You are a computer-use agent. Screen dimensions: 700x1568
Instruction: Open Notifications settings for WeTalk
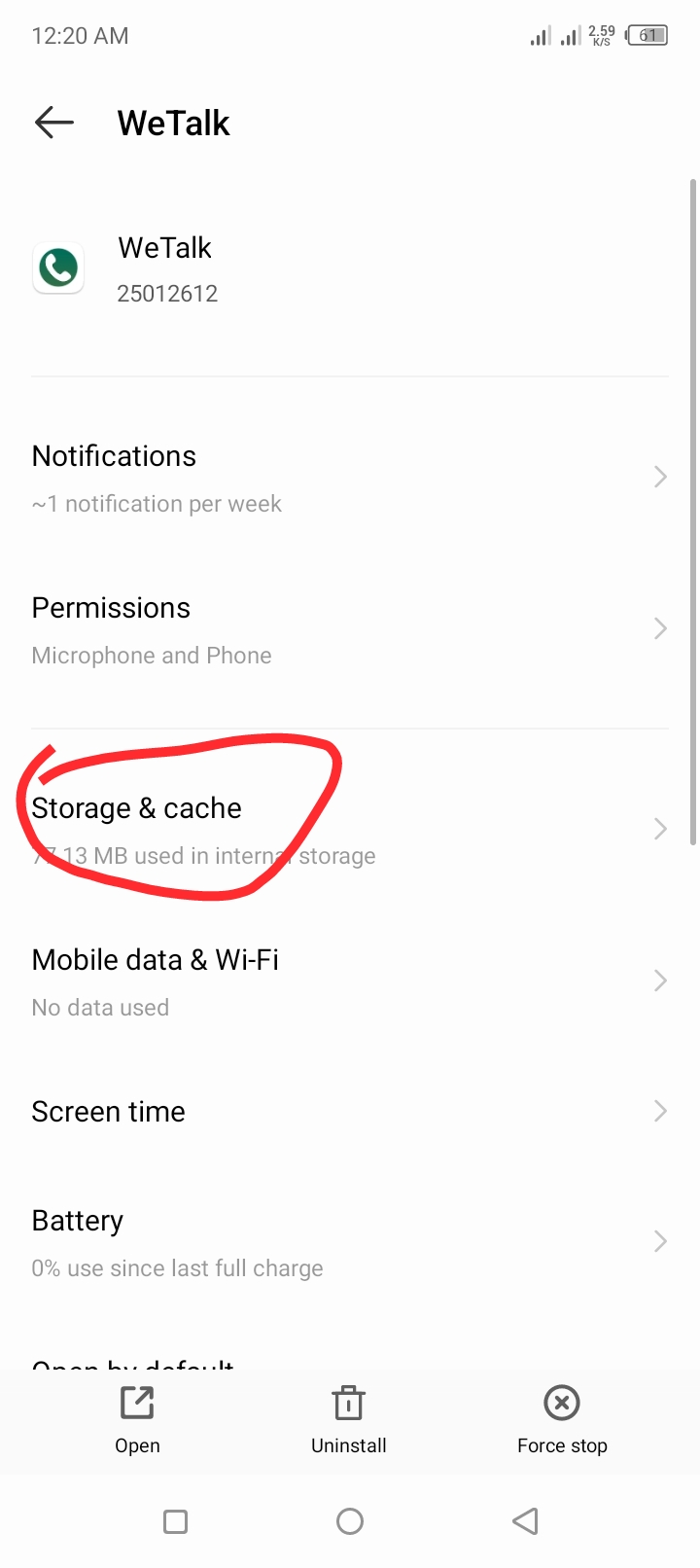(x=350, y=478)
